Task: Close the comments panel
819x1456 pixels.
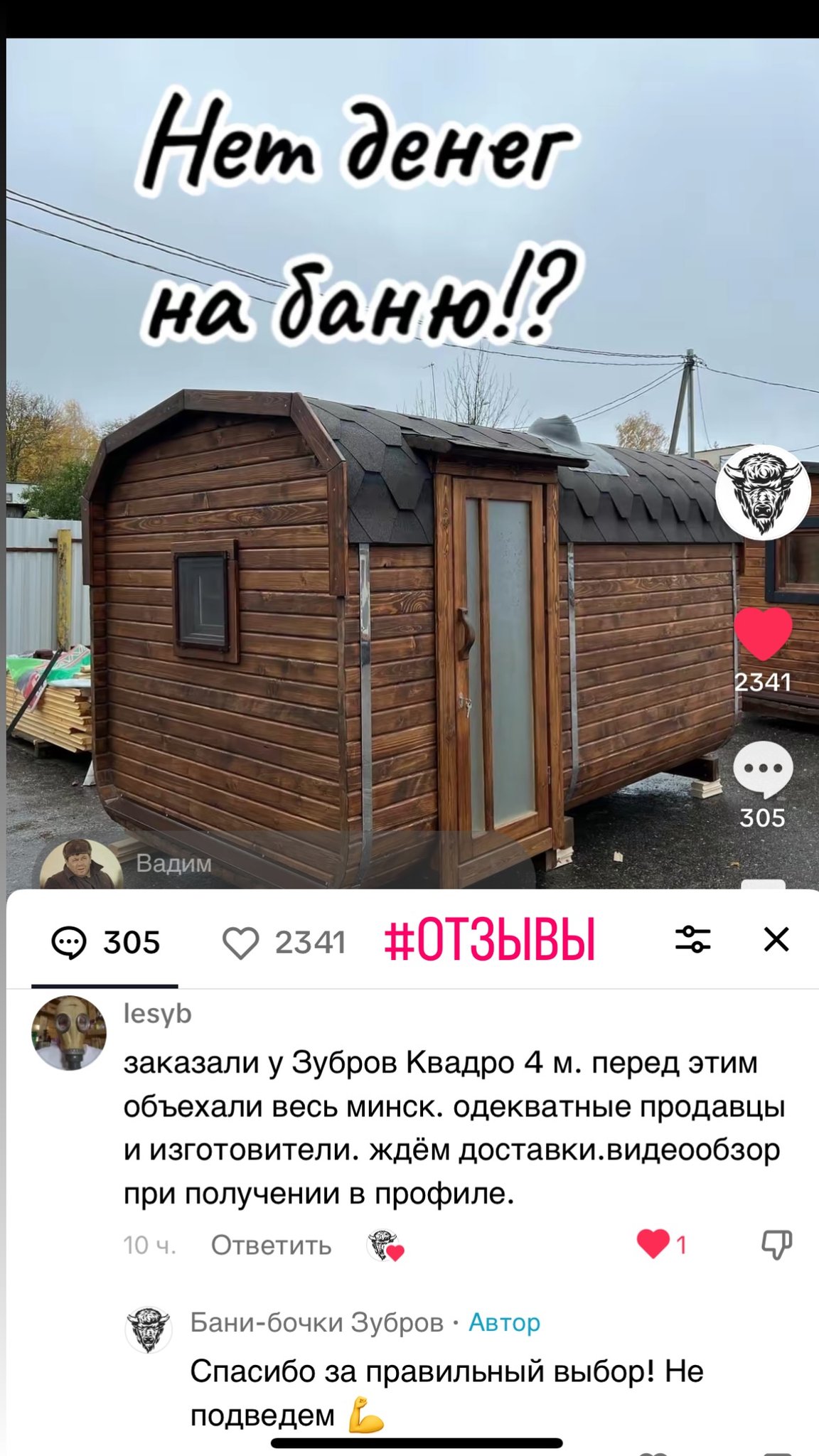Action: [x=776, y=939]
